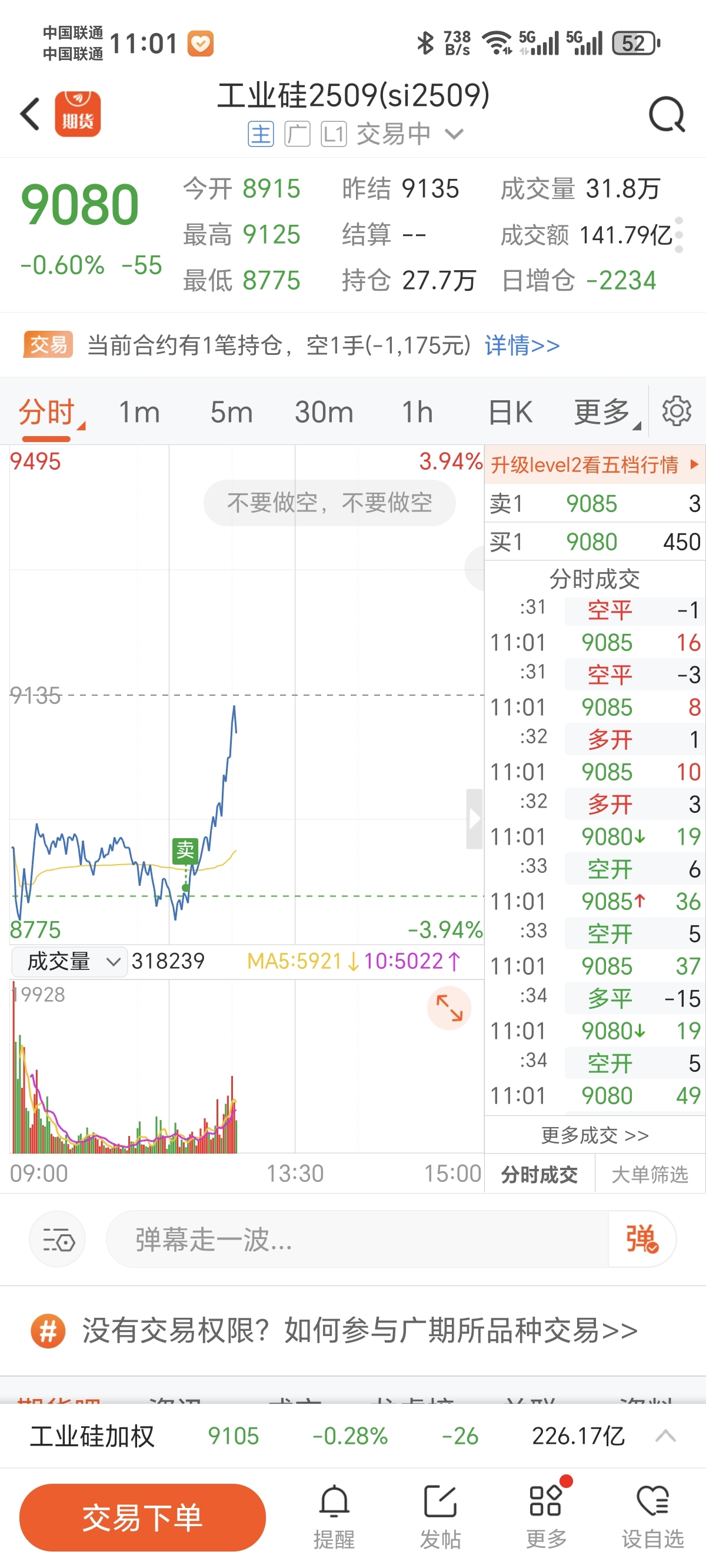The image size is (706, 1568).
Task: Open the 成交量 indicator dropdown
Action: 69,961
